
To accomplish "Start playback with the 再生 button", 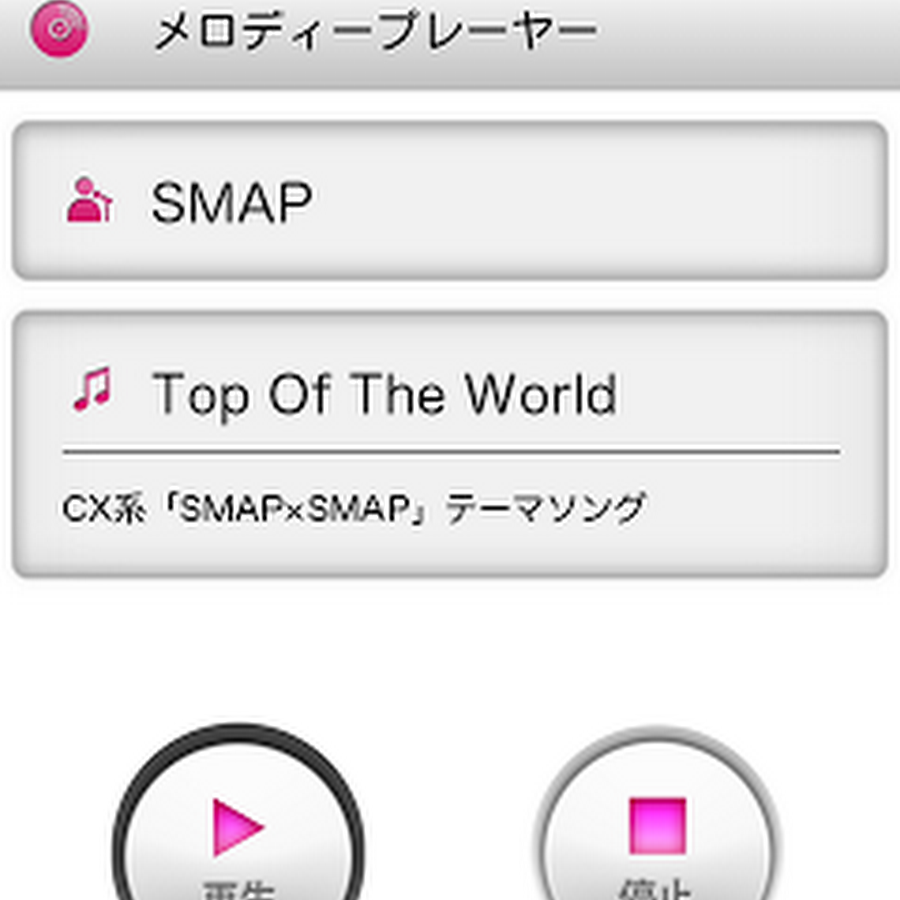I will (x=238, y=832).
